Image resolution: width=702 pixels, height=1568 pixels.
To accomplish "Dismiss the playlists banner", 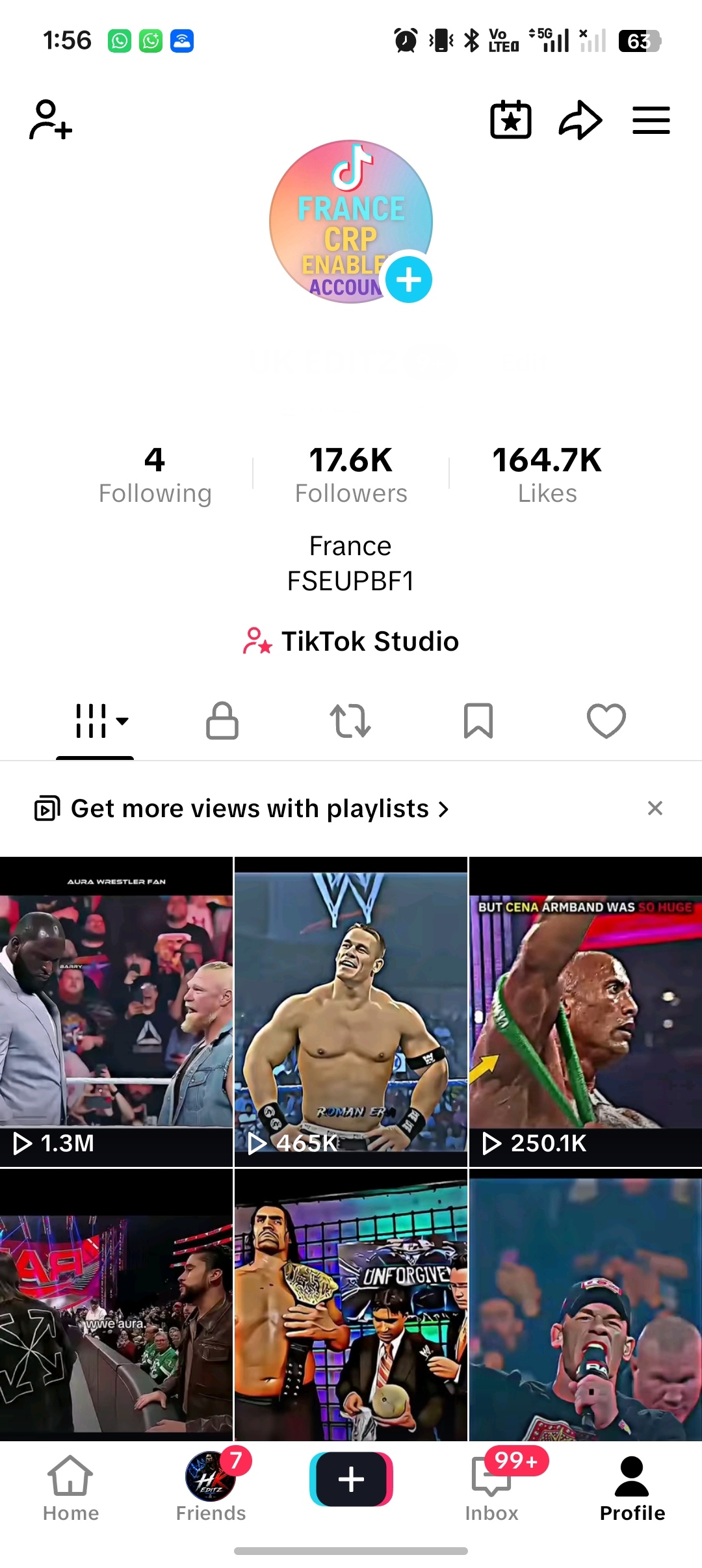I will [x=655, y=808].
